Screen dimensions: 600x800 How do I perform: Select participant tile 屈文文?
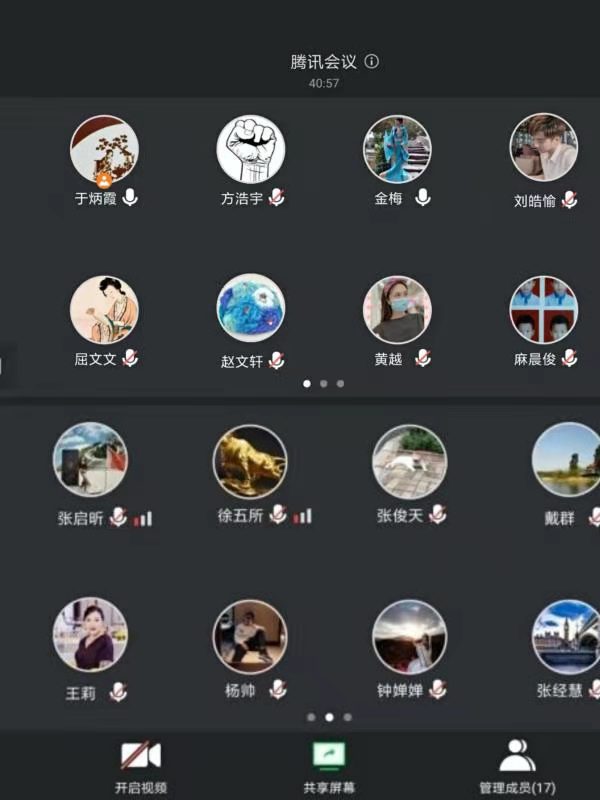(104, 310)
